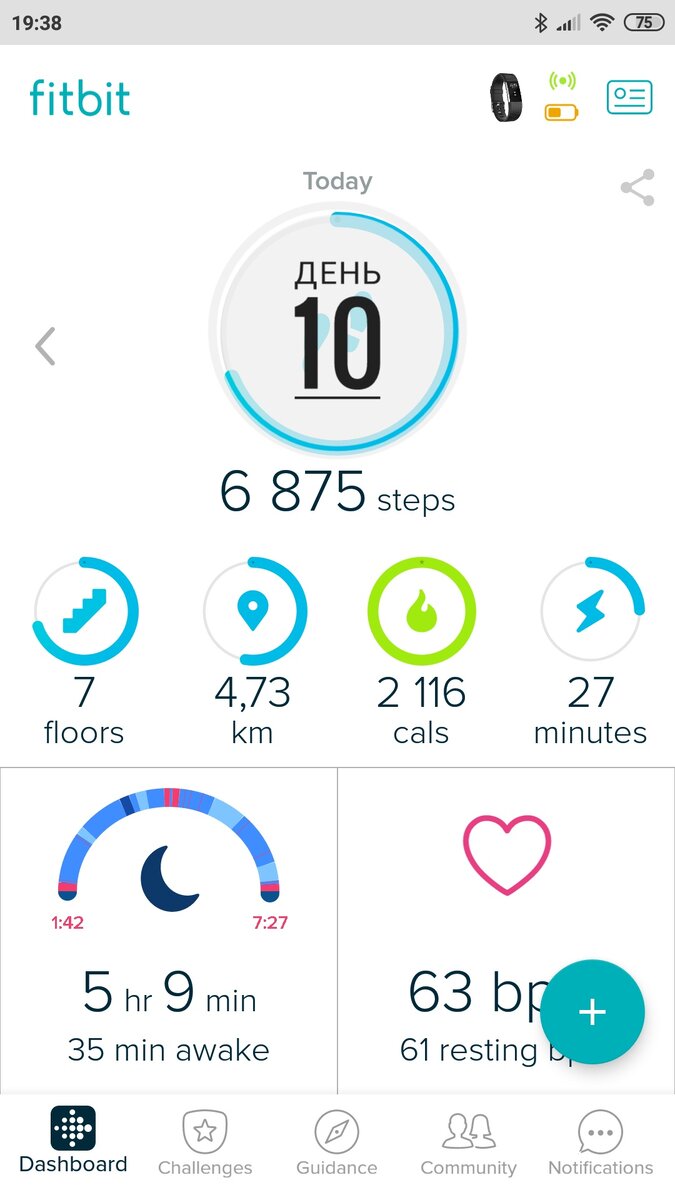Viewport: 675px width, 1200px height.
Task: Open the floors climbed tile
Action: click(x=84, y=652)
